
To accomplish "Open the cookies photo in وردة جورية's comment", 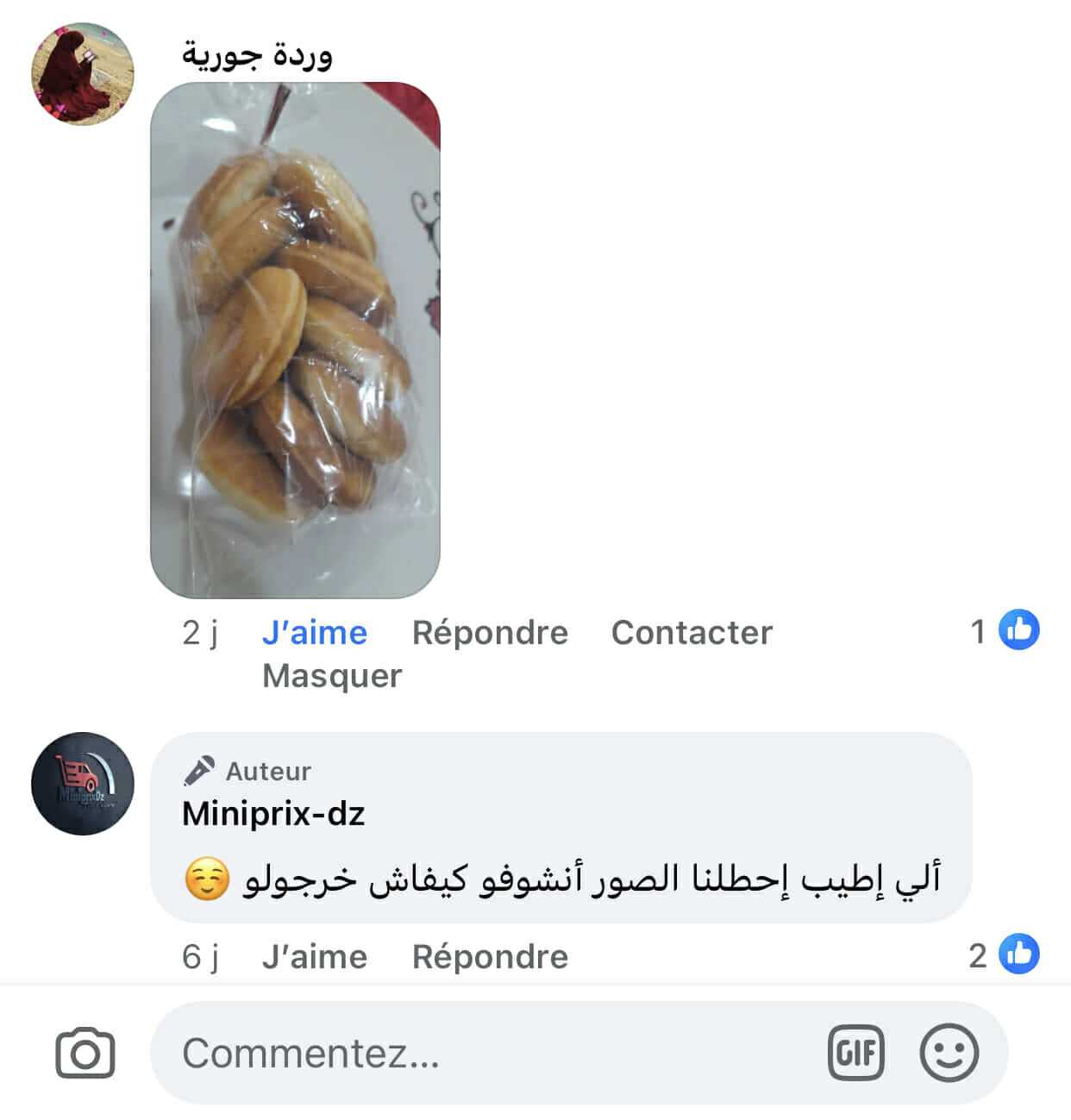I will coord(295,340).
